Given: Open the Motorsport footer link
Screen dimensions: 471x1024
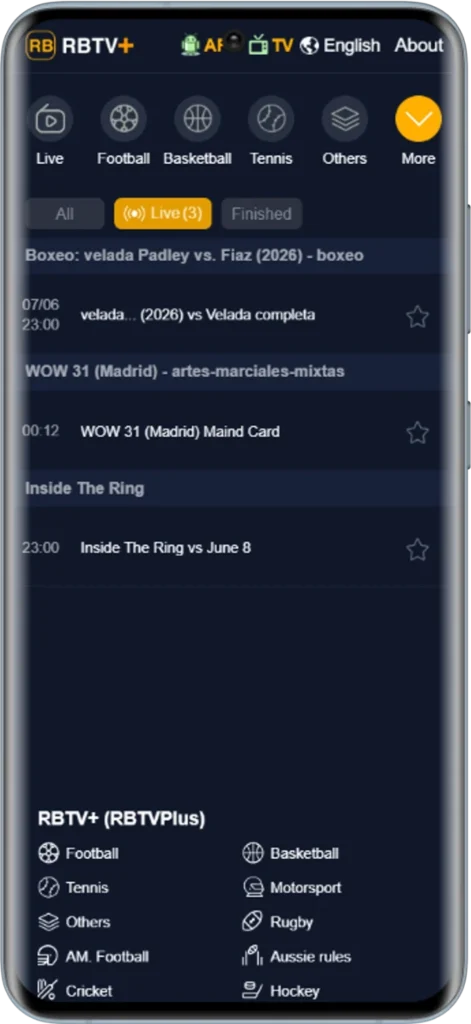Looking at the screenshot, I should pyautogui.click(x=292, y=888).
